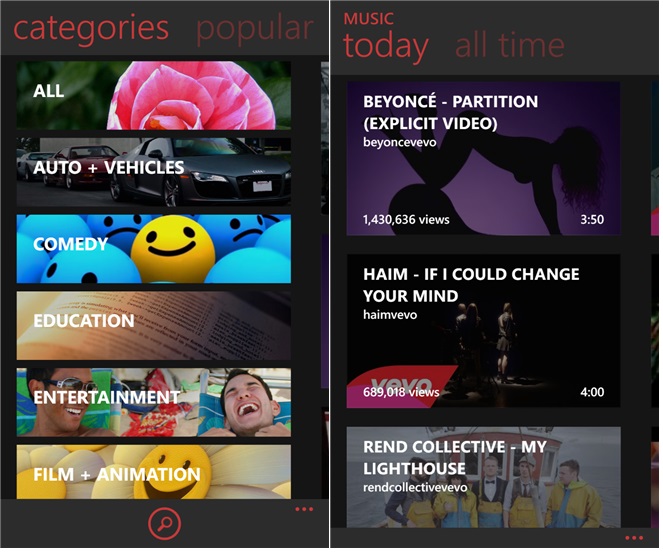Switch to the popular tab
The width and height of the screenshot is (663, 552).
(x=255, y=29)
